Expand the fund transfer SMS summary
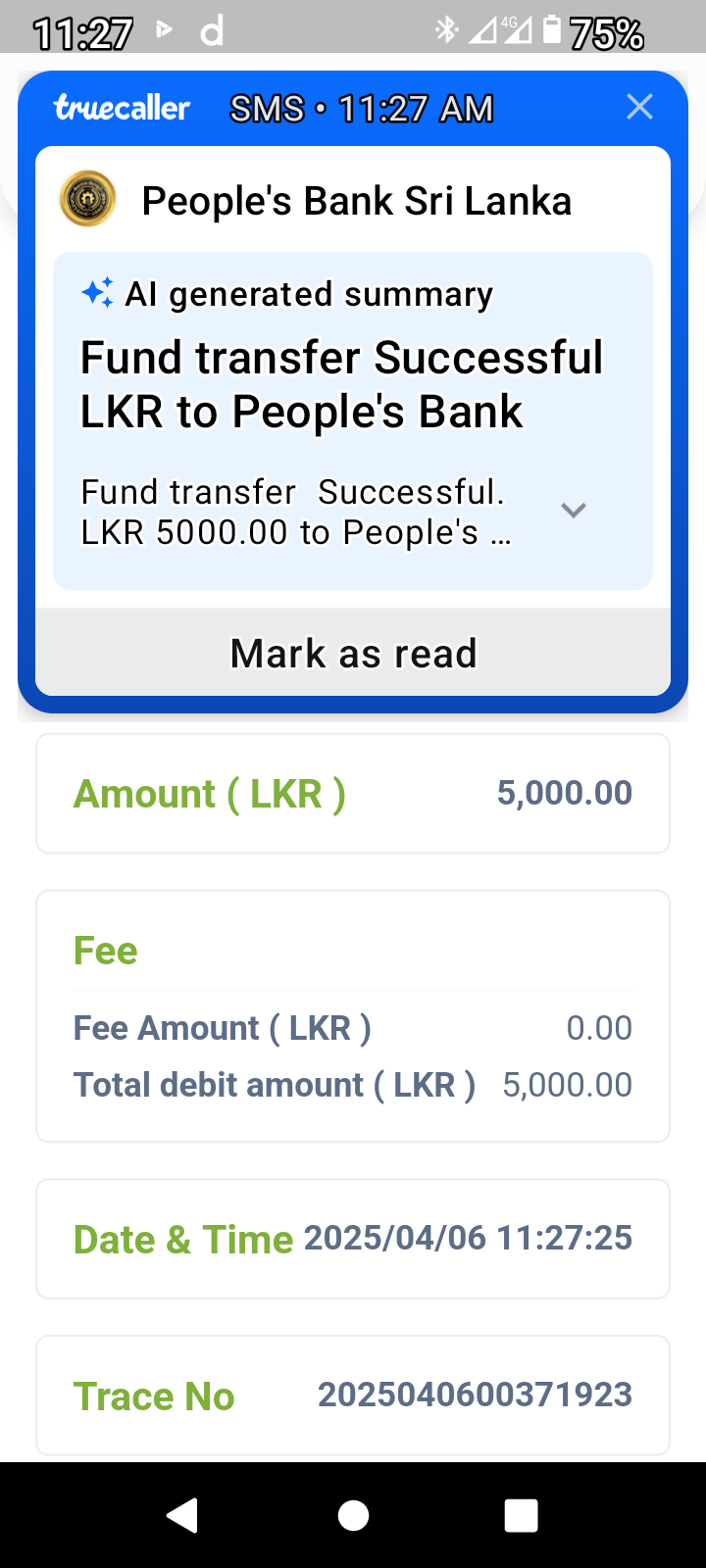 [573, 511]
